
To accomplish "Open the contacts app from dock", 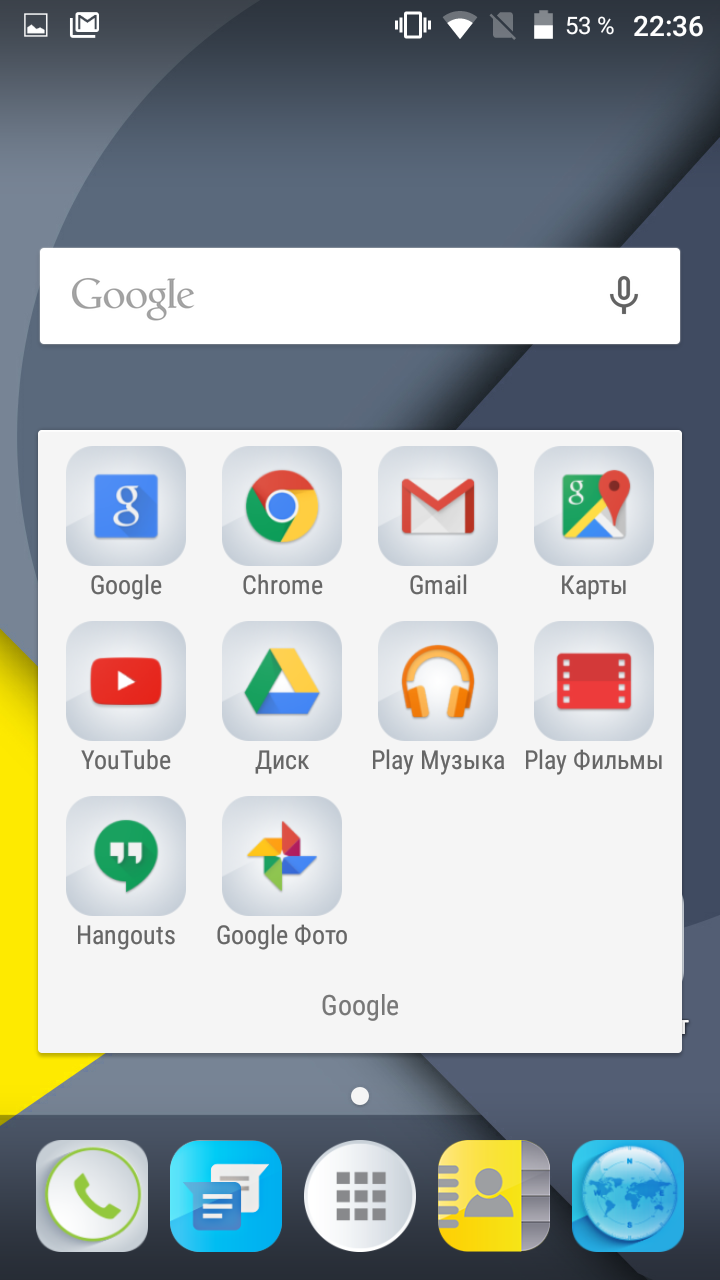I will pos(494,1196).
